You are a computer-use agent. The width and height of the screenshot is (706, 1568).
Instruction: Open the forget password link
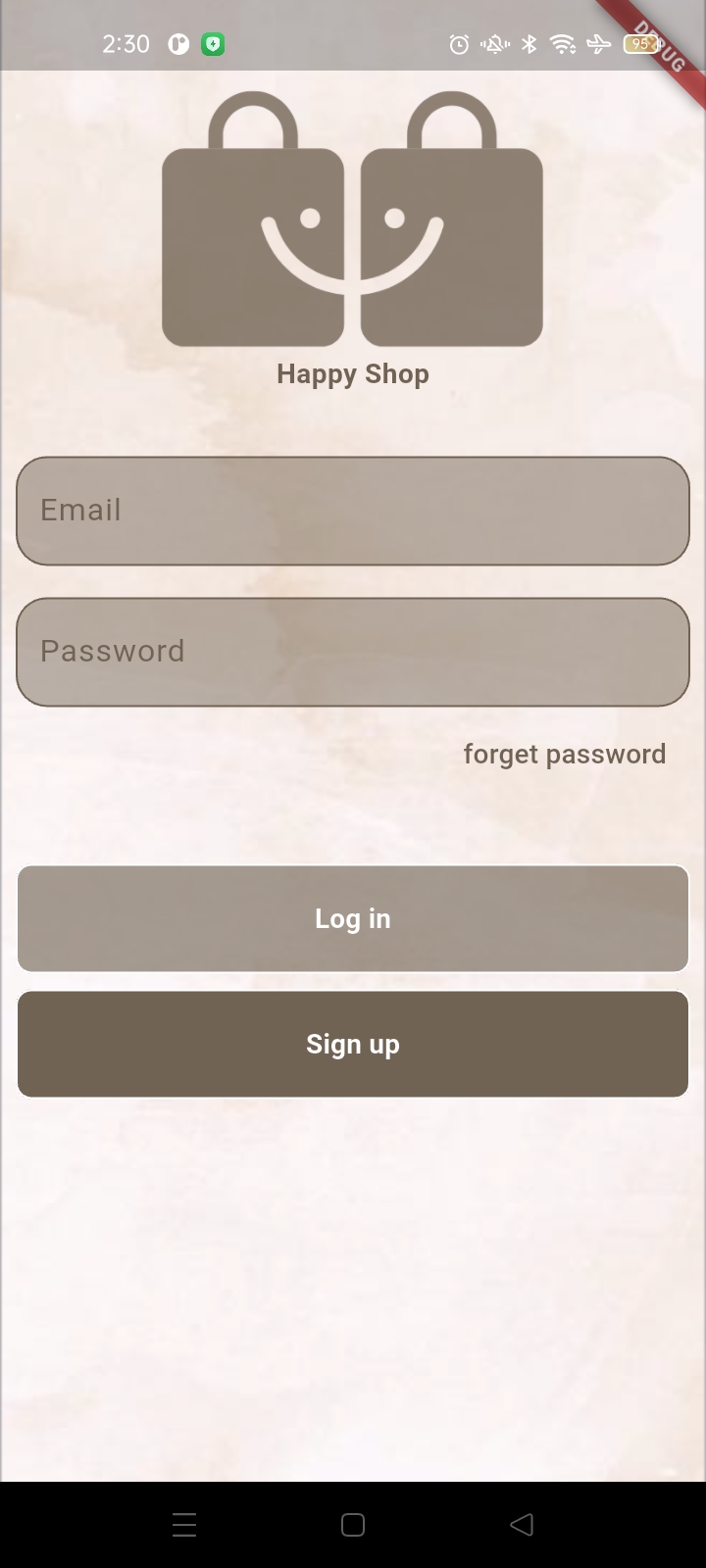pos(564,753)
